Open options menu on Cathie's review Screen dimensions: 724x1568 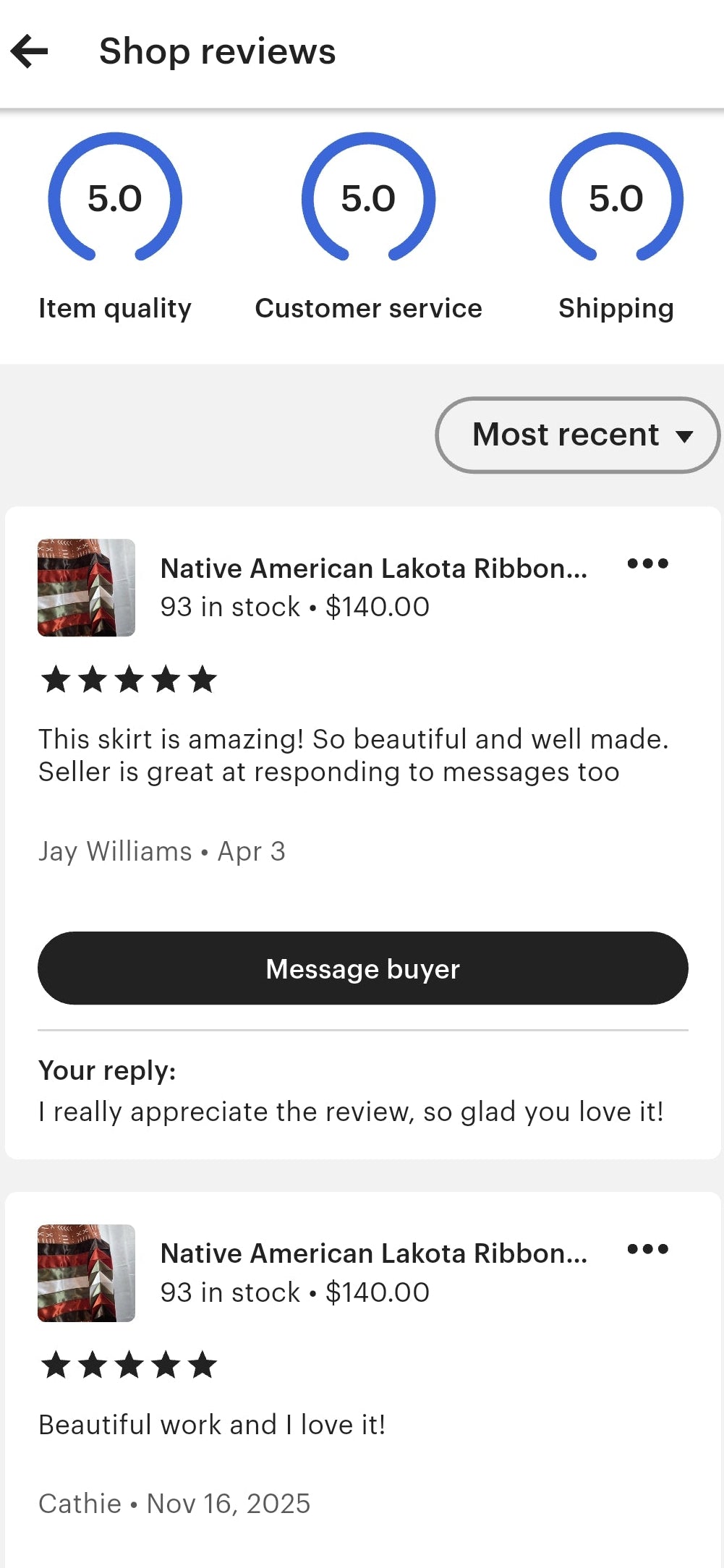(647, 1249)
